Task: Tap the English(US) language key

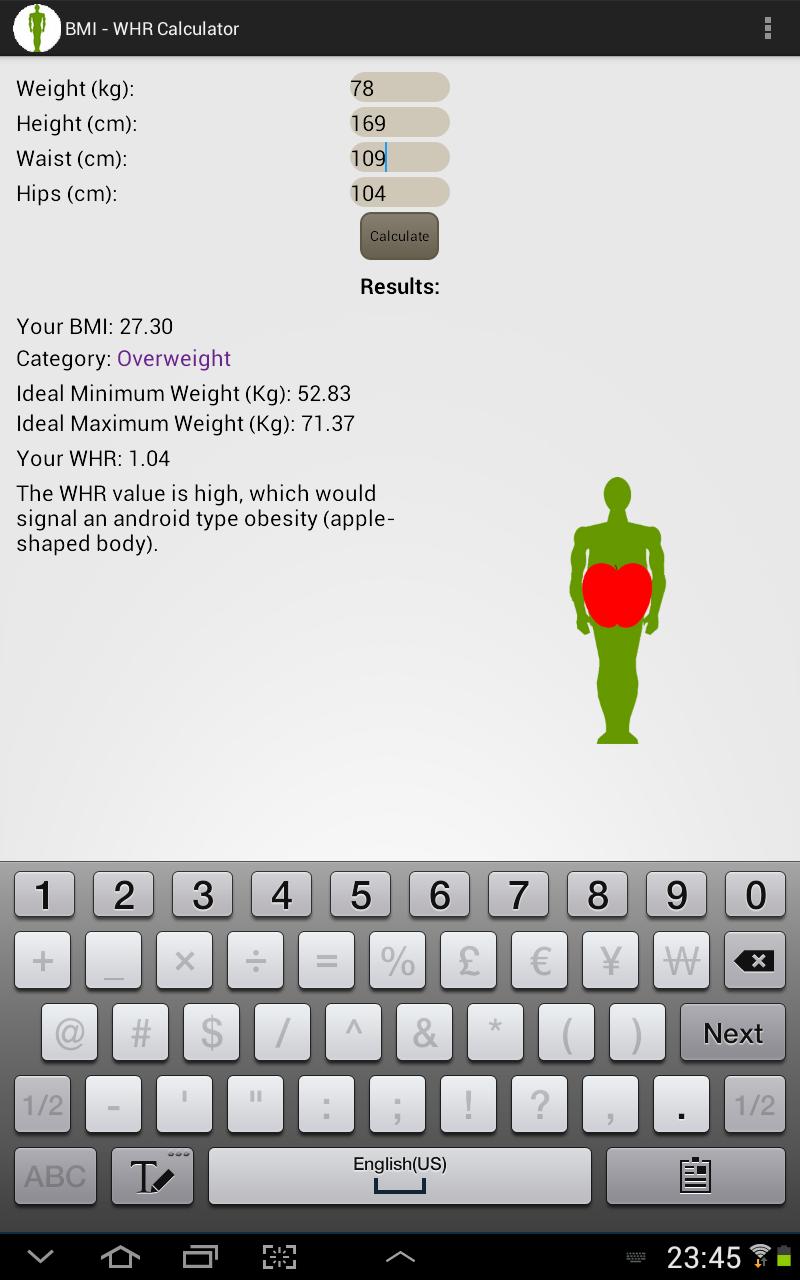Action: point(399,1175)
